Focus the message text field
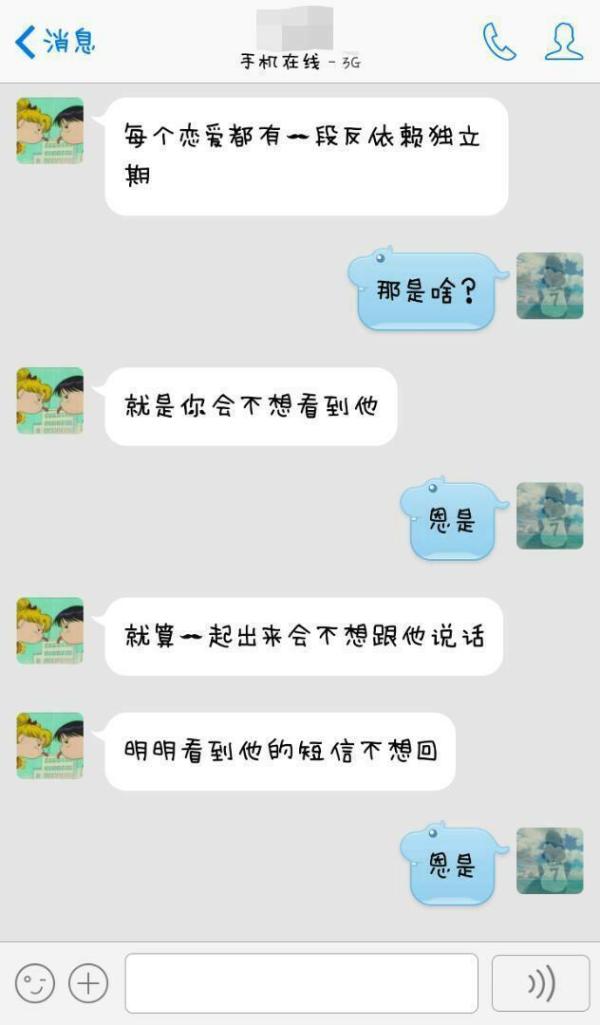600x1025 pixels. 301,983
